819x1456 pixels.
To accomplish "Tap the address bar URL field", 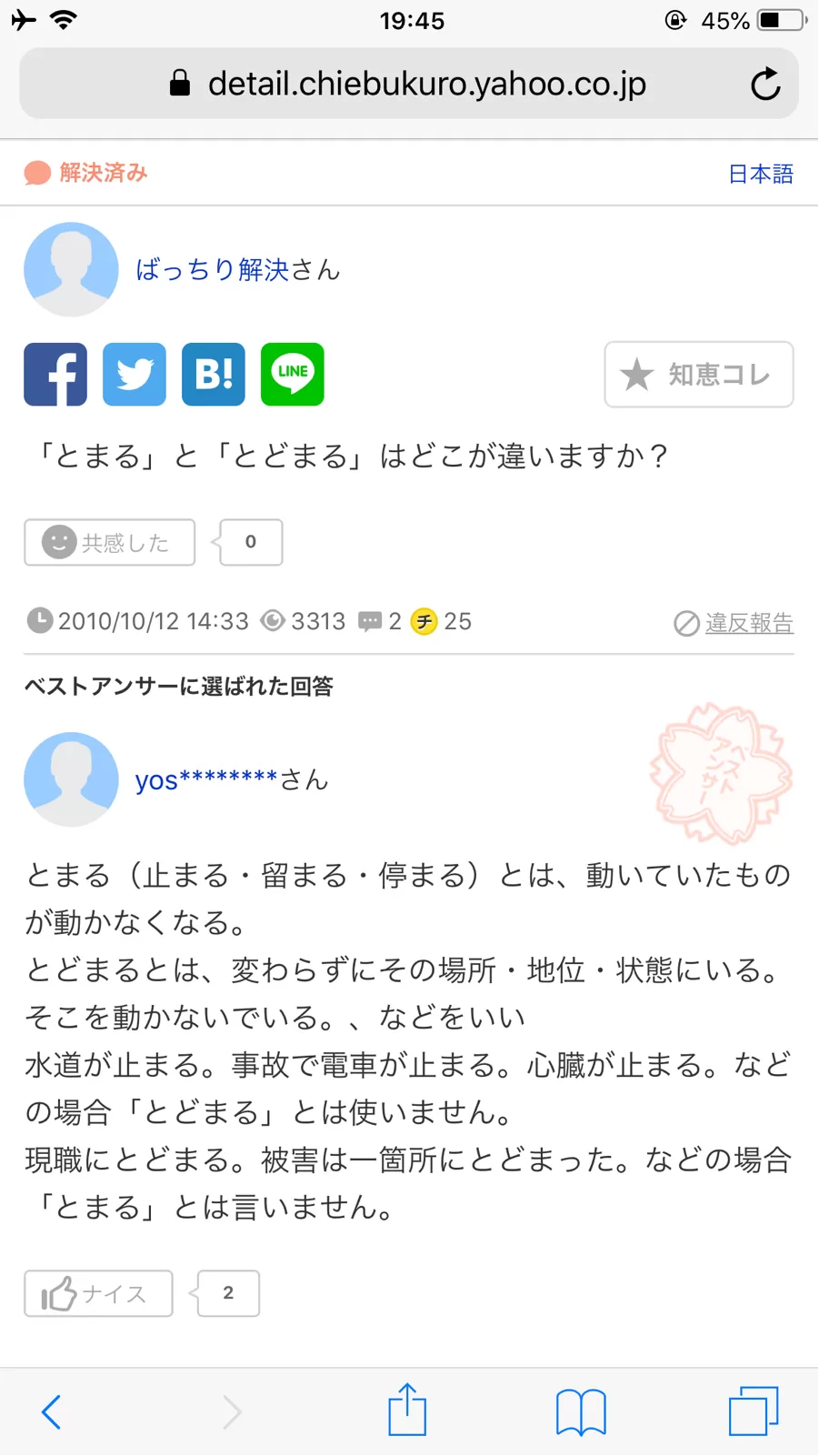I will click(409, 85).
